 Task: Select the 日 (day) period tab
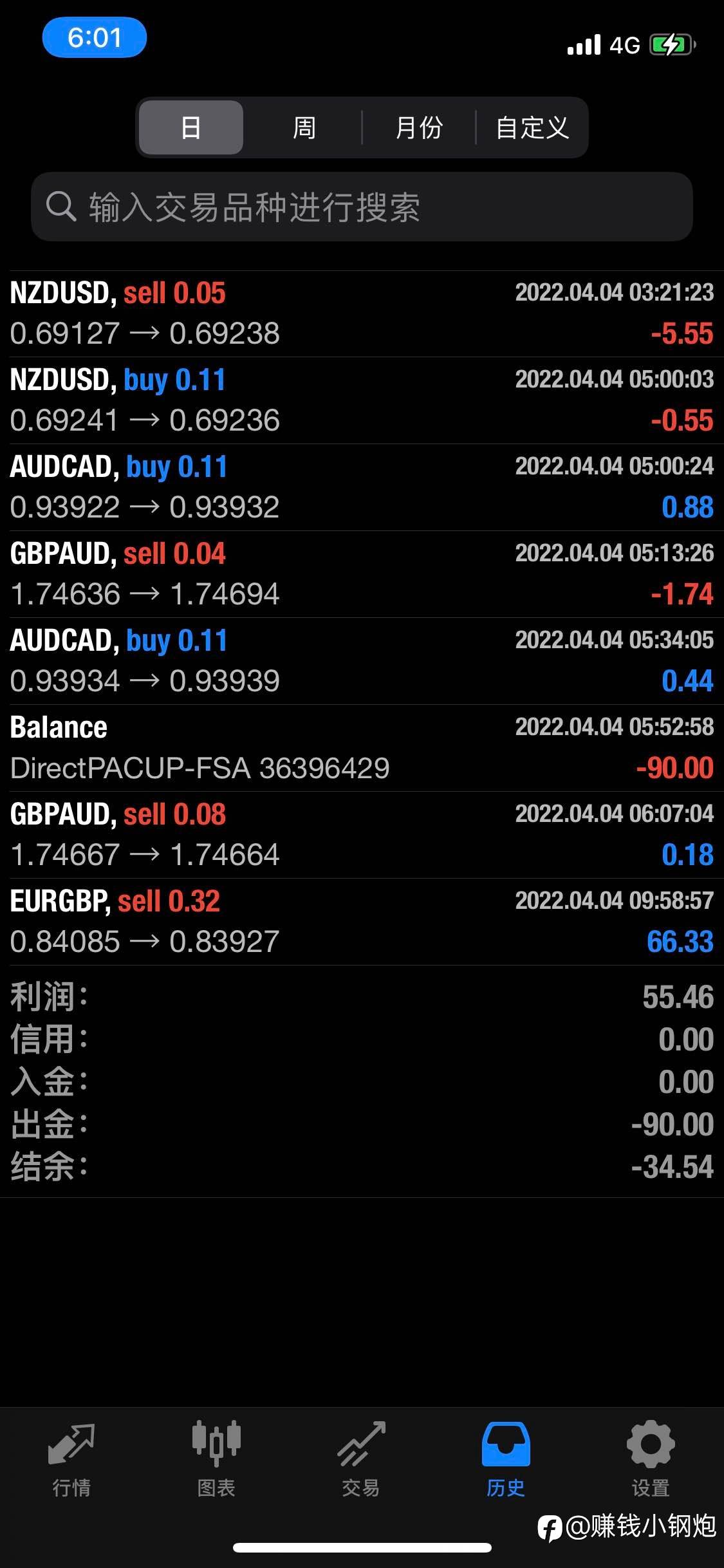tap(190, 127)
